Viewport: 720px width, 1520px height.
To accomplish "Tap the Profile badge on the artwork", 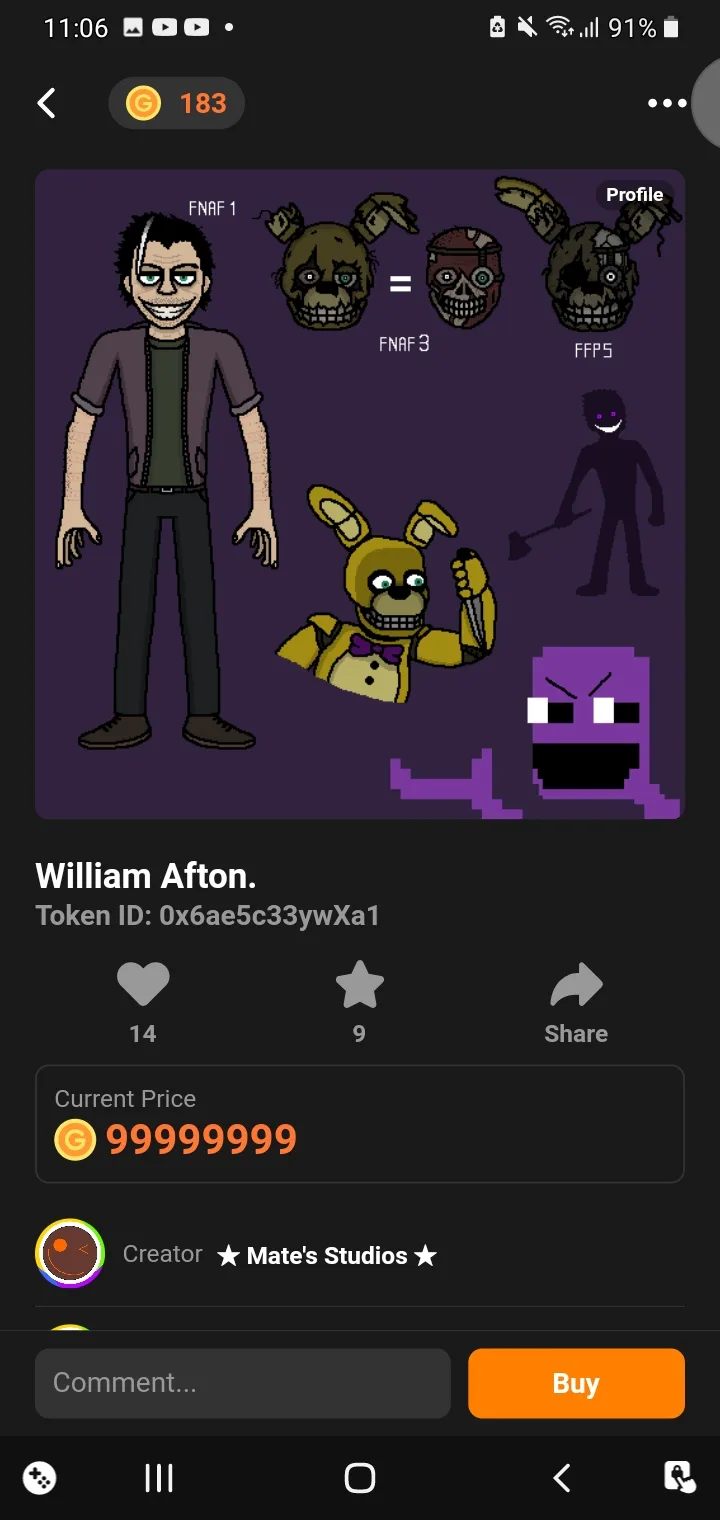I will (x=635, y=195).
